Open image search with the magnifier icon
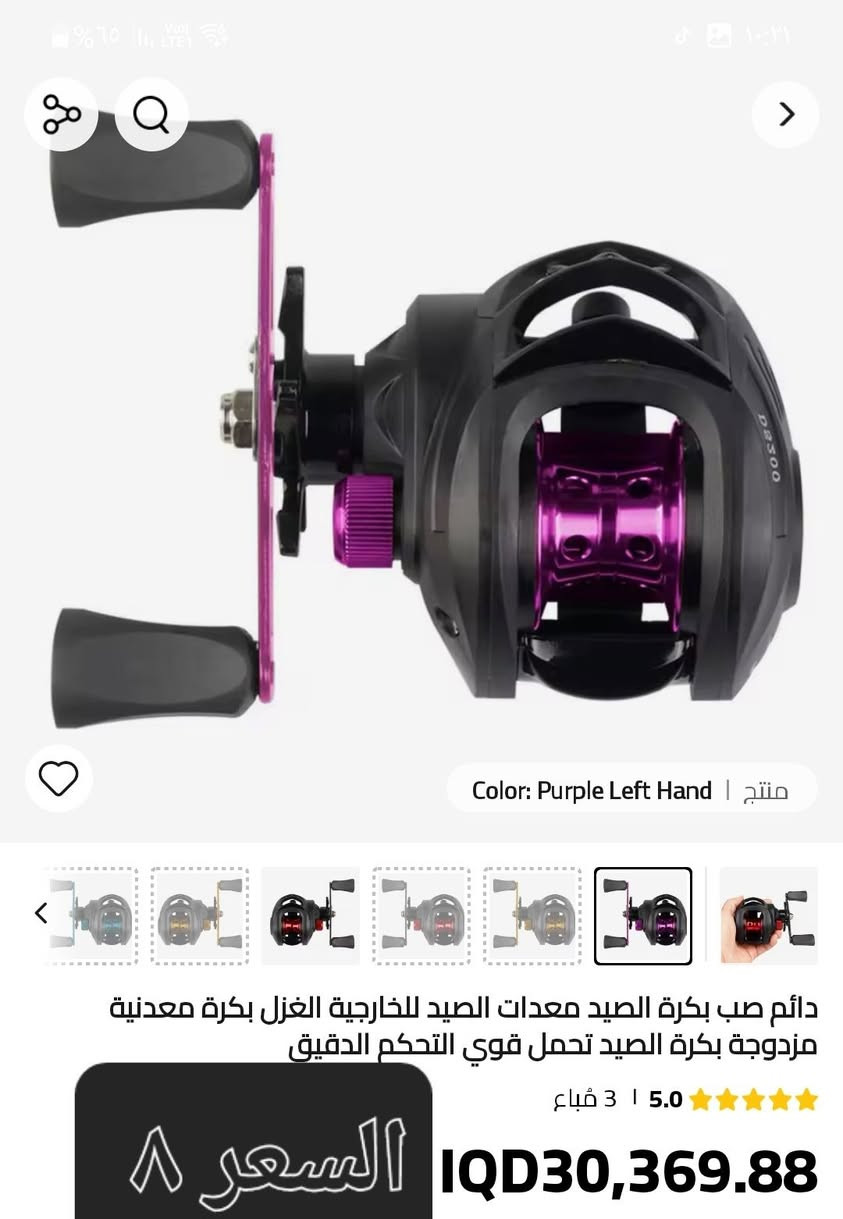 [x=151, y=115]
